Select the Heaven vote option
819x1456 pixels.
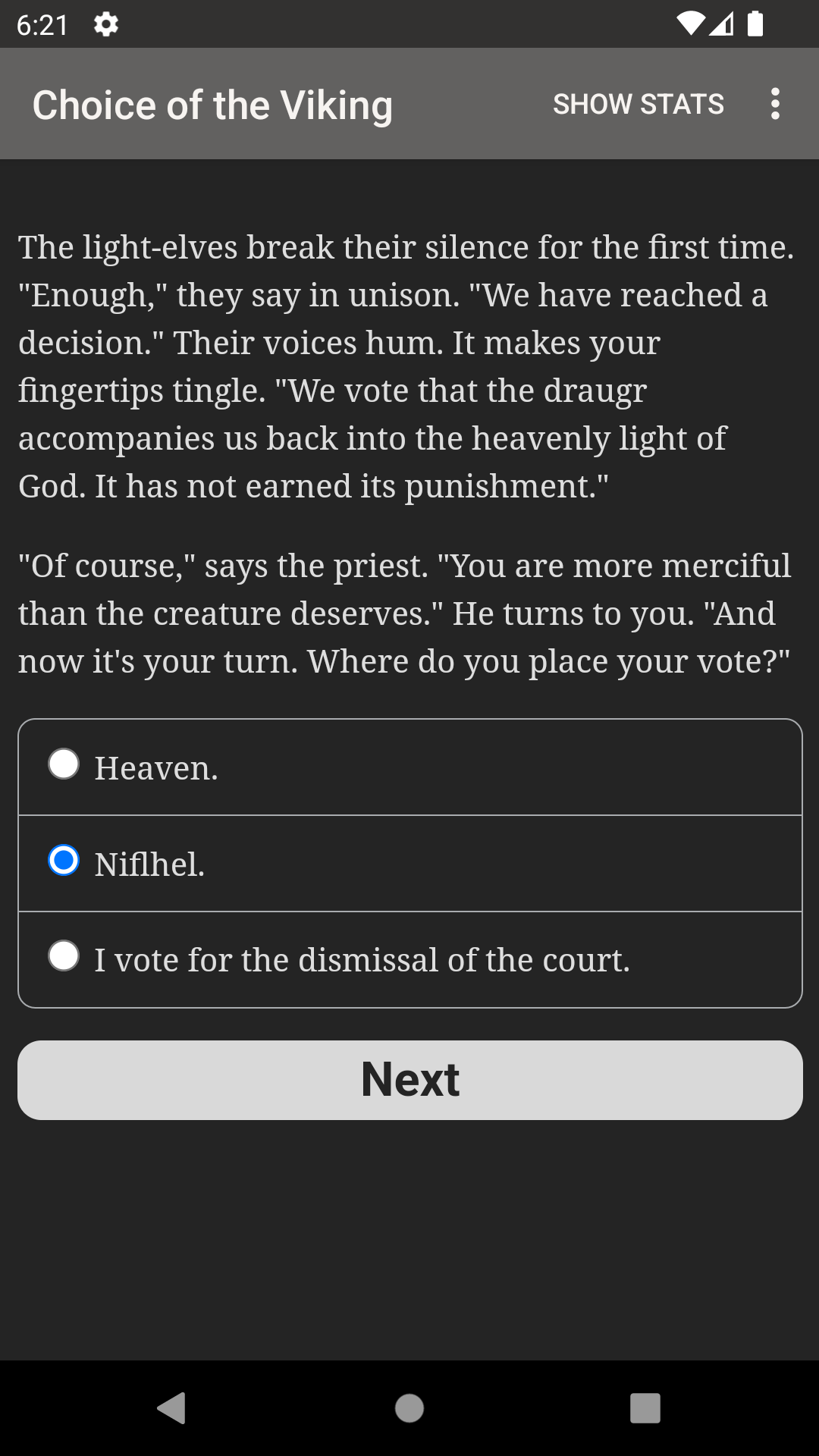click(410, 767)
